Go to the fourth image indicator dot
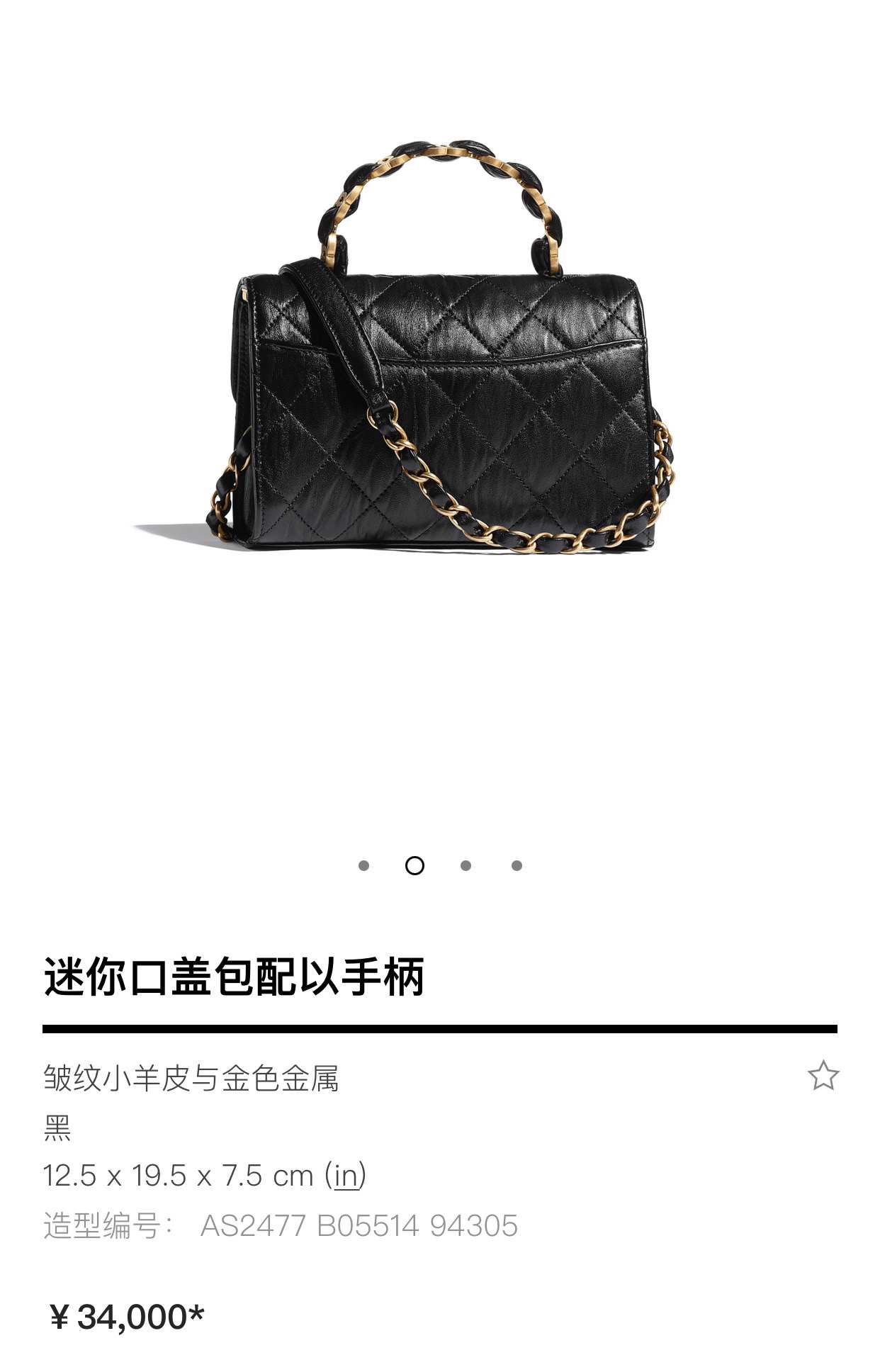 coord(517,865)
